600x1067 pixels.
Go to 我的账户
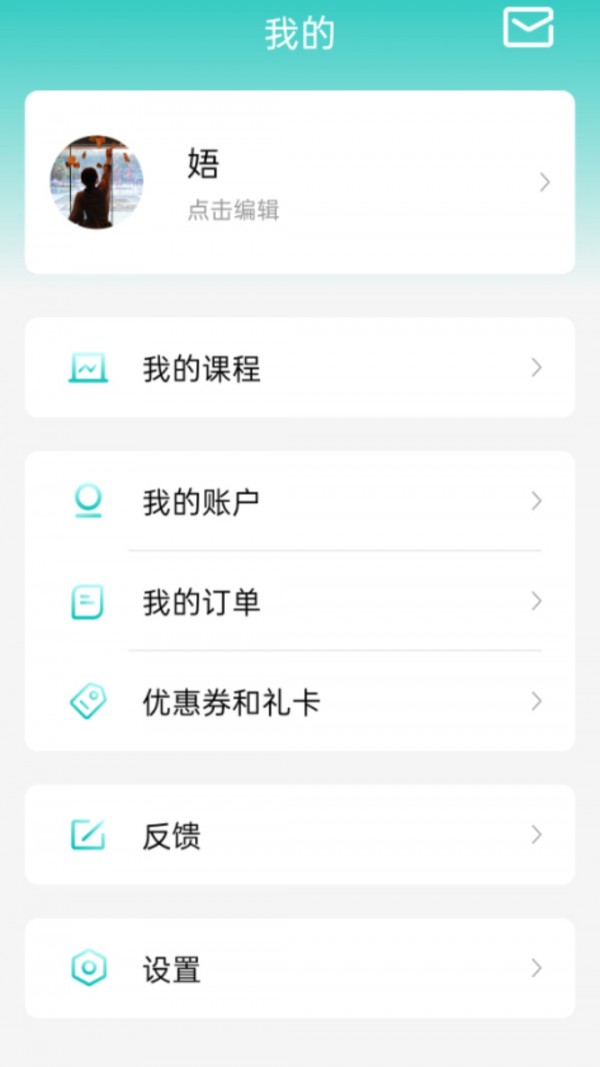300,501
